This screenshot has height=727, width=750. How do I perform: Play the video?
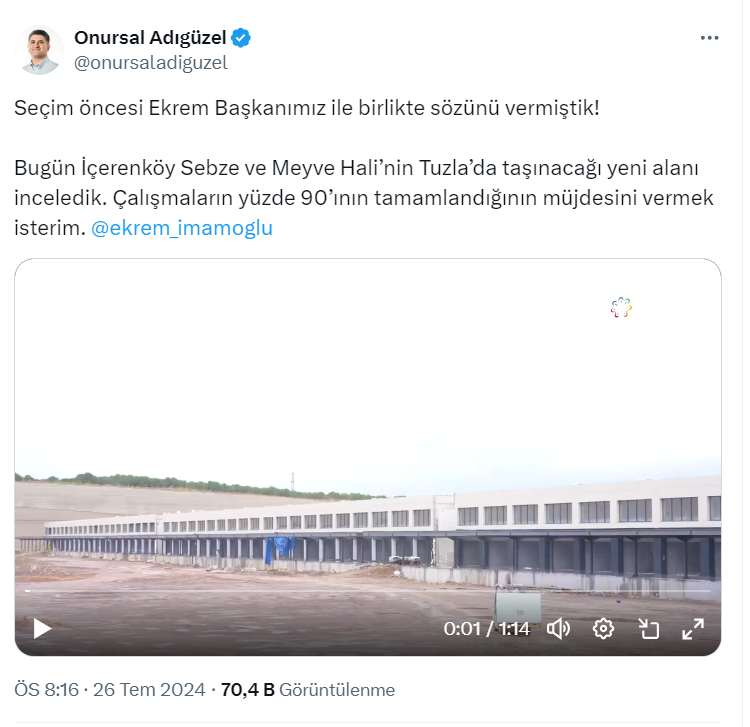tap(42, 628)
